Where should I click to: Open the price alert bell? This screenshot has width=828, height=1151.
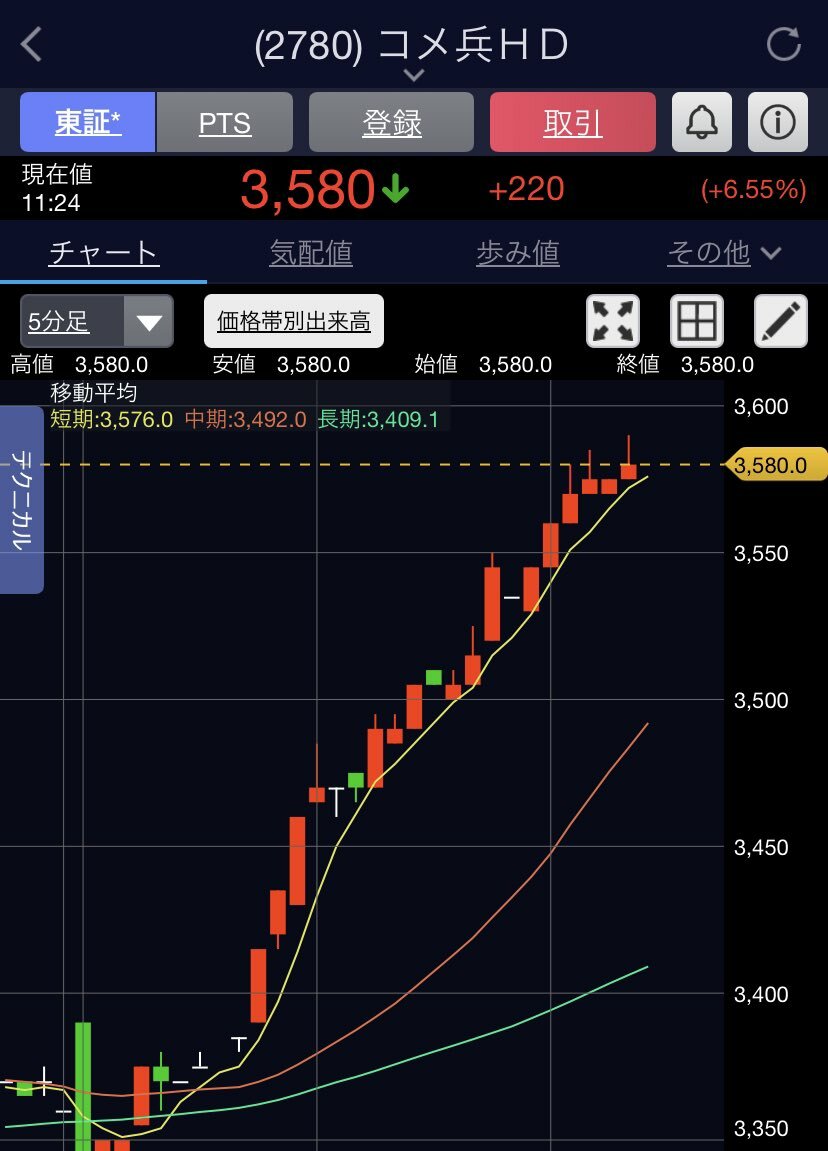click(x=701, y=122)
